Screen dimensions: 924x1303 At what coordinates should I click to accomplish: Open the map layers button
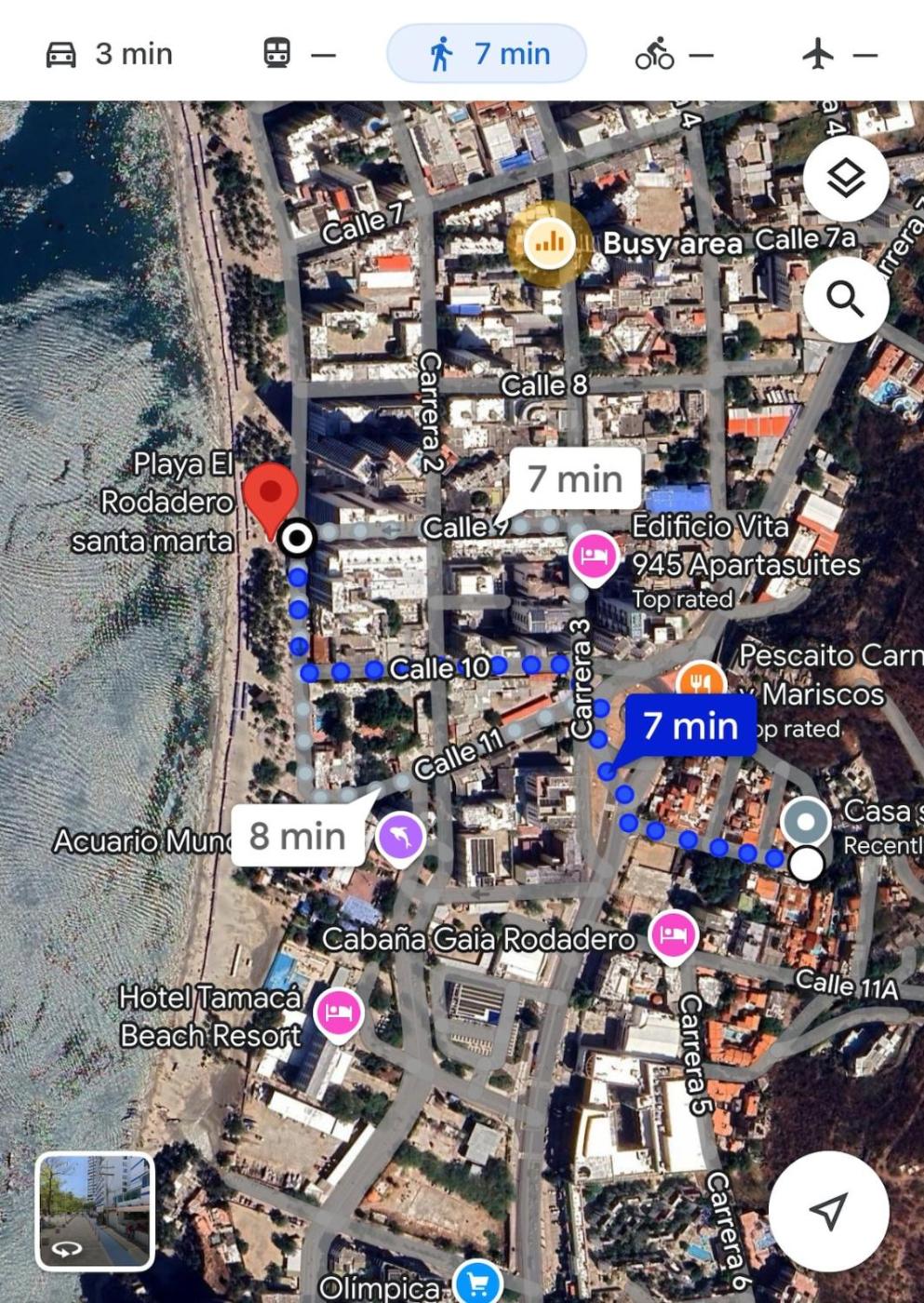coord(845,179)
